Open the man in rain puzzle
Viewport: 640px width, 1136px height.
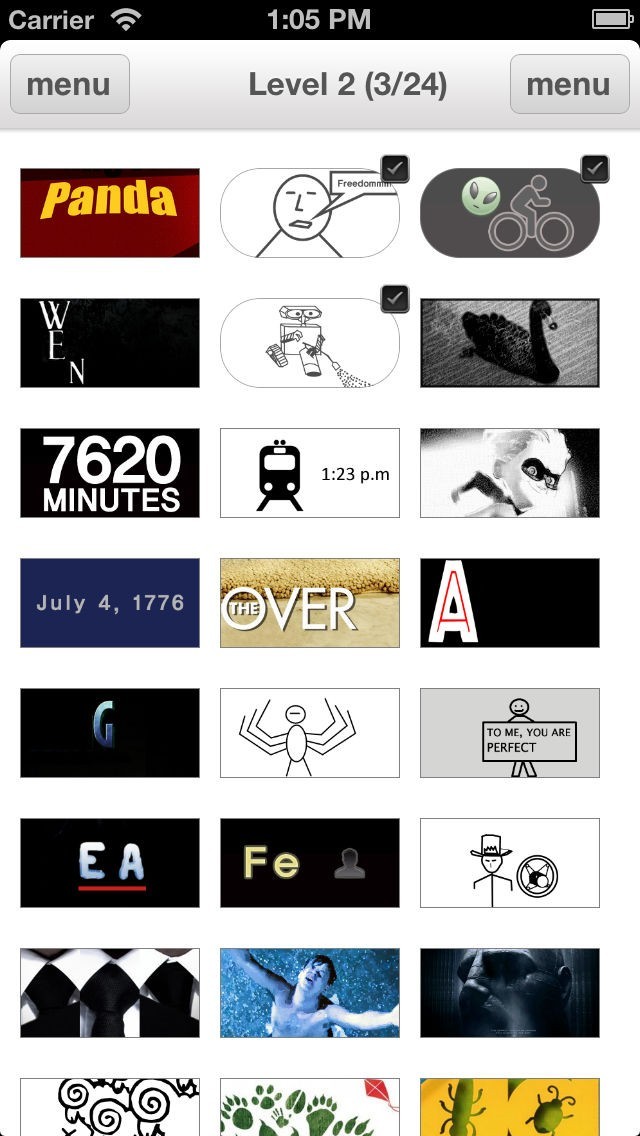pos(309,993)
